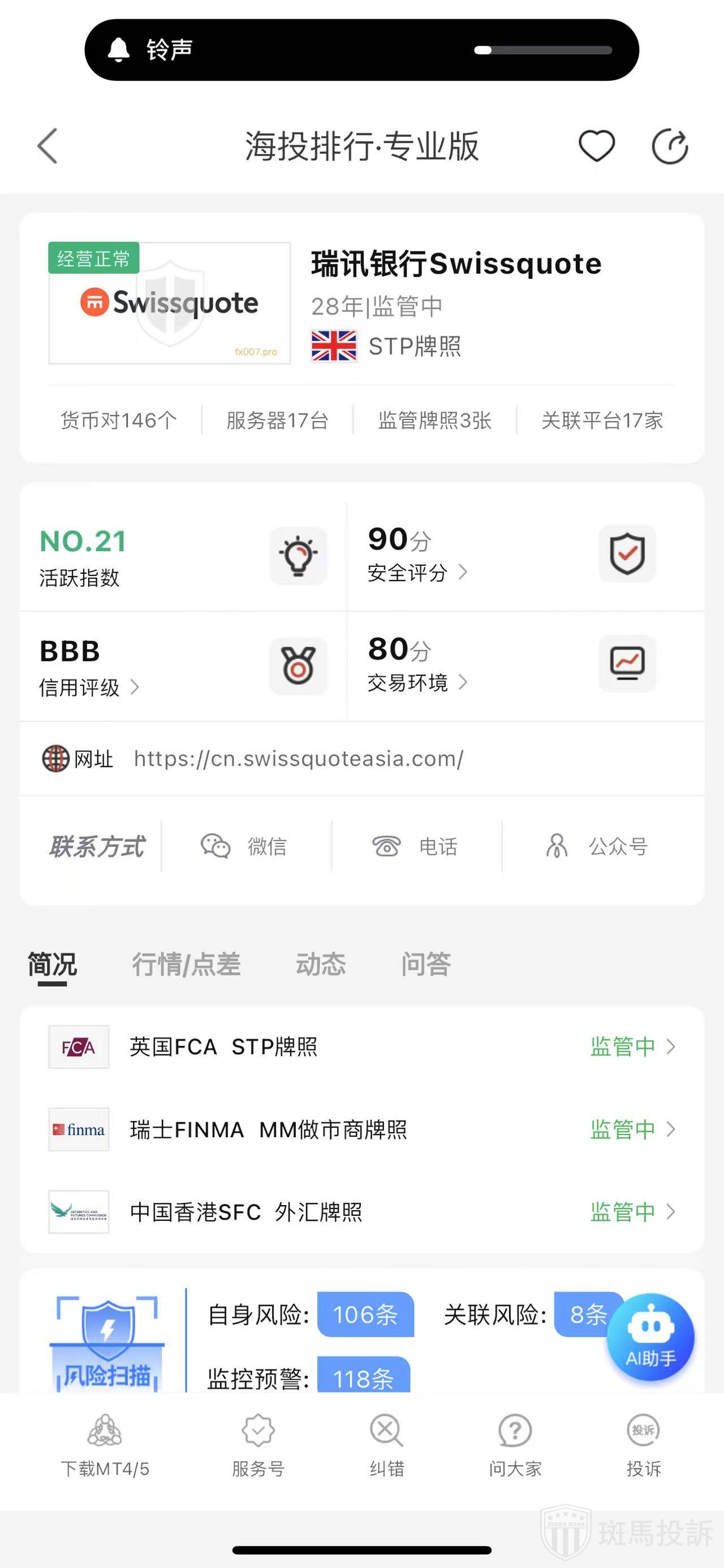Open the 英国FCA STP牌照 license row
Image resolution: width=724 pixels, height=1568 pixels.
pyautogui.click(x=361, y=1047)
